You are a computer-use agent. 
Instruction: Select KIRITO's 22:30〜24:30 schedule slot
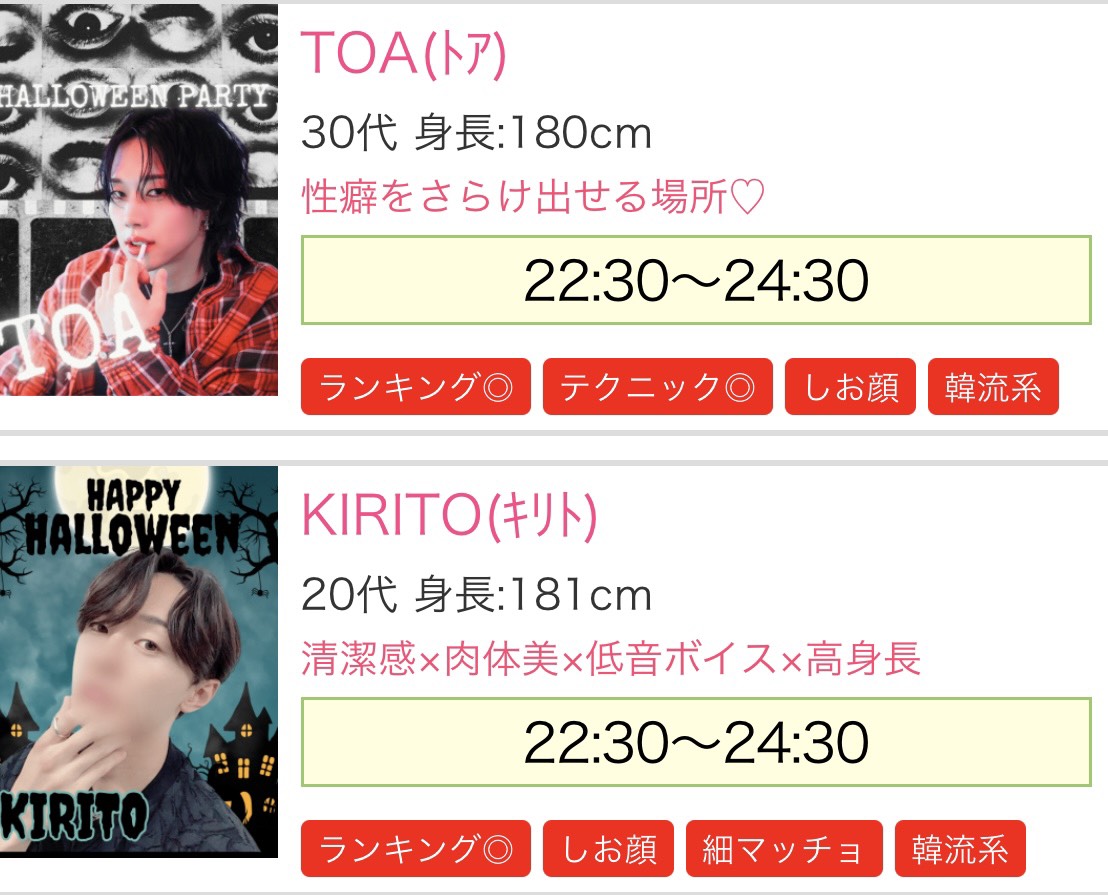click(696, 742)
